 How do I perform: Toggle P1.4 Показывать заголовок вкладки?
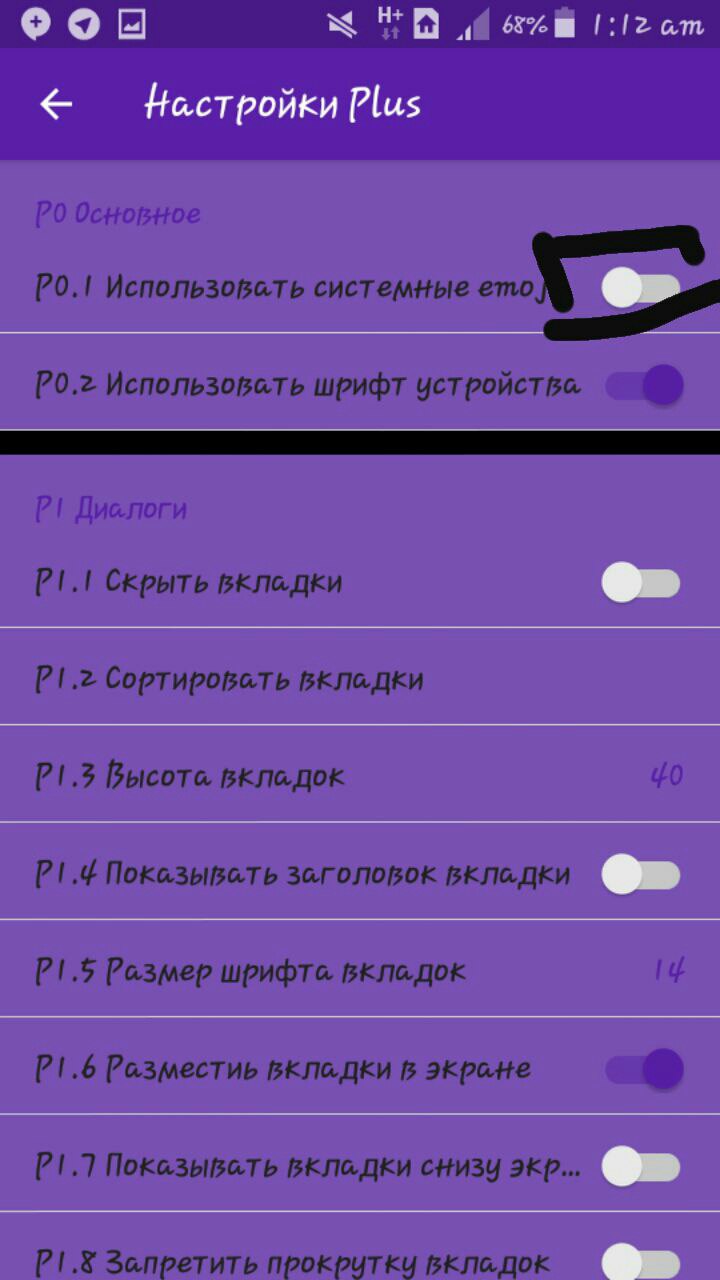(x=641, y=874)
